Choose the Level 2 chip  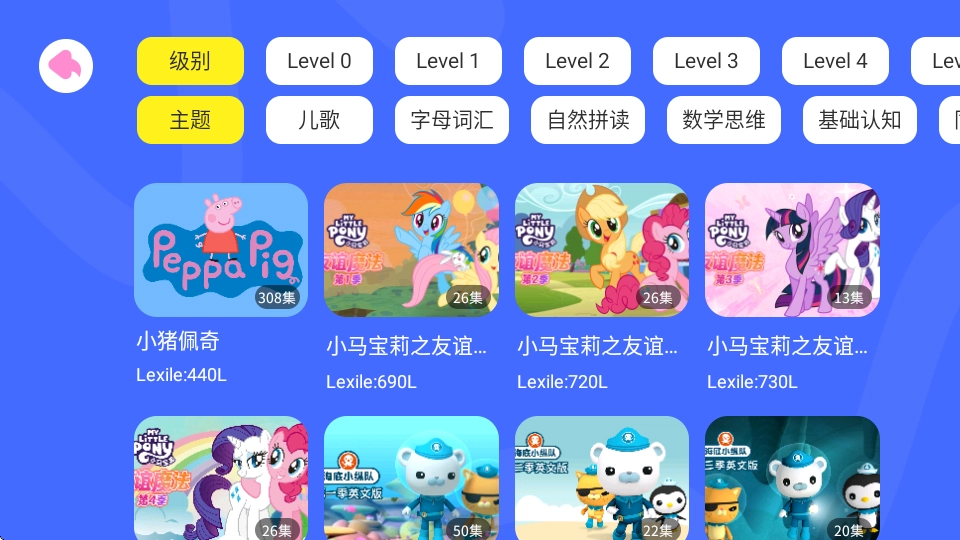577,61
